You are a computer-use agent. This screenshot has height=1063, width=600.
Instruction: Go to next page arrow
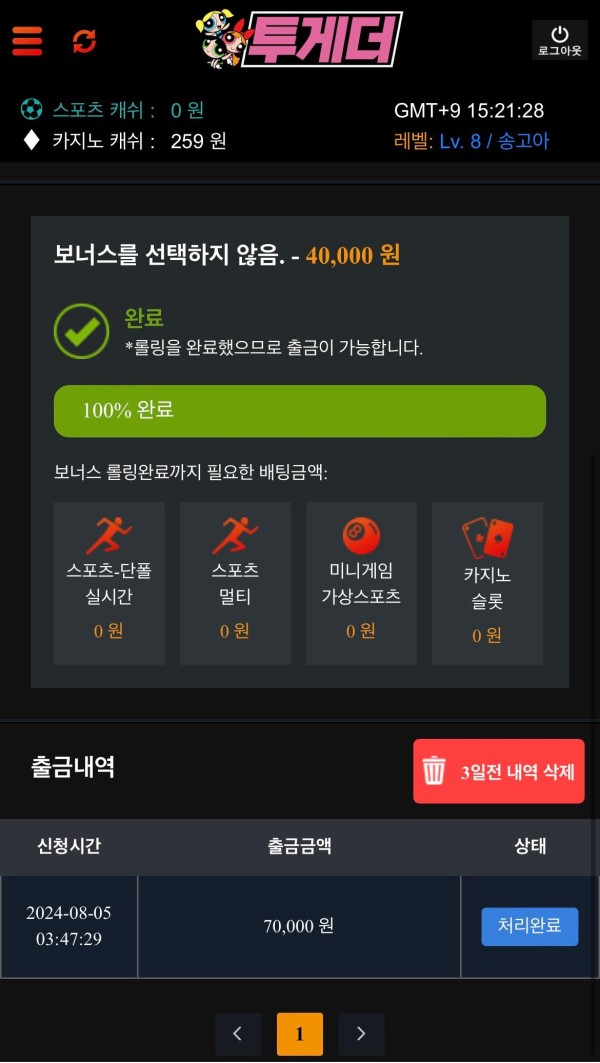[361, 1034]
